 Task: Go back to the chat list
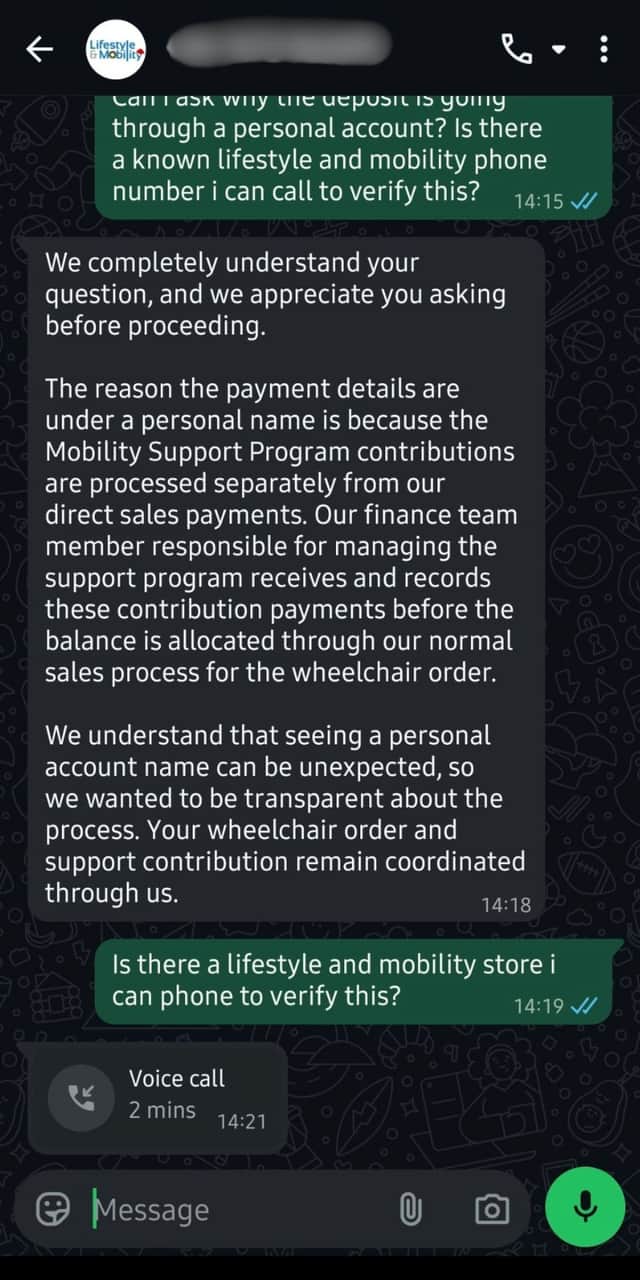39,49
